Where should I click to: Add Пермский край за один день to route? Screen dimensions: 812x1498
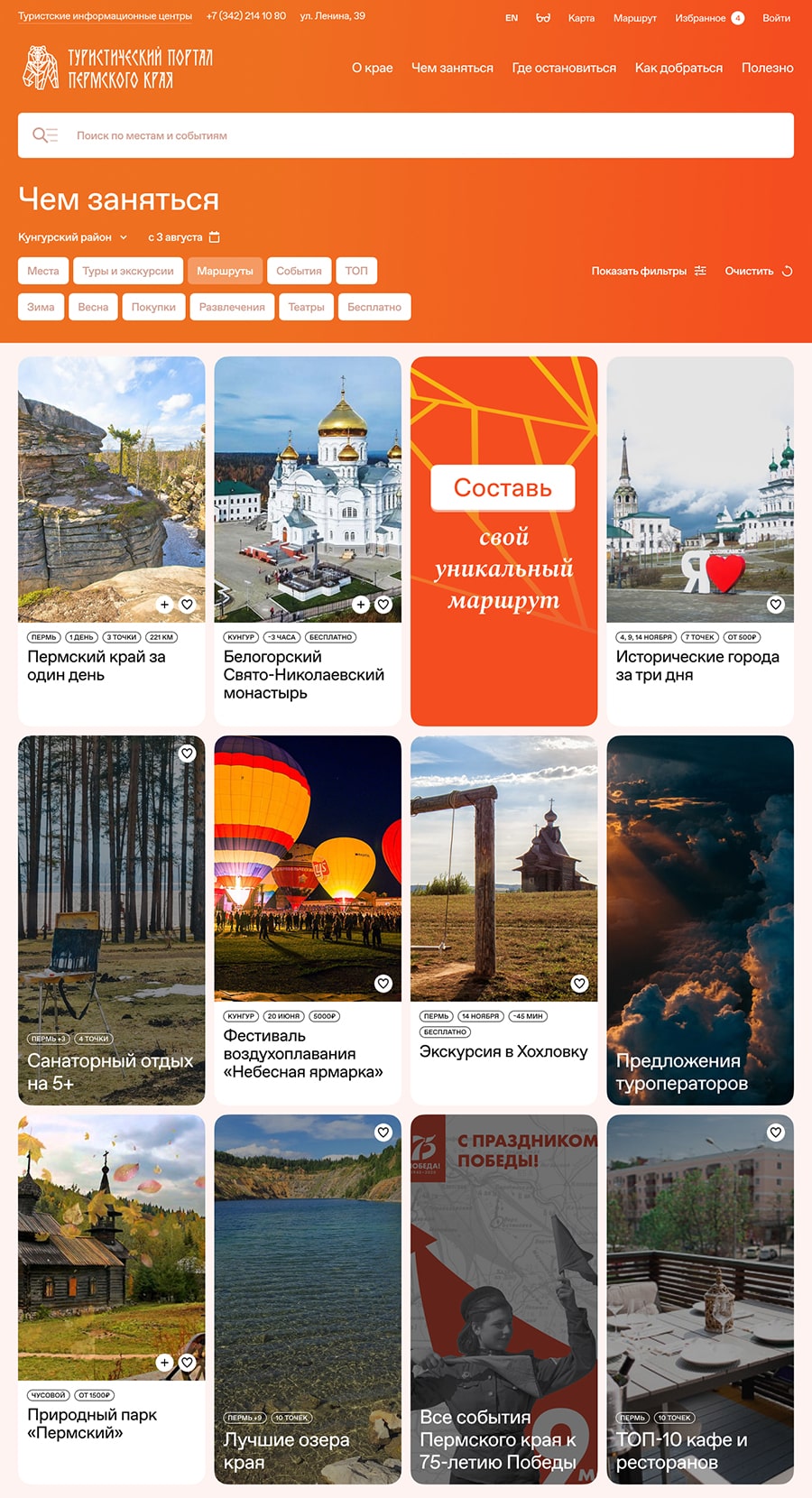point(164,605)
